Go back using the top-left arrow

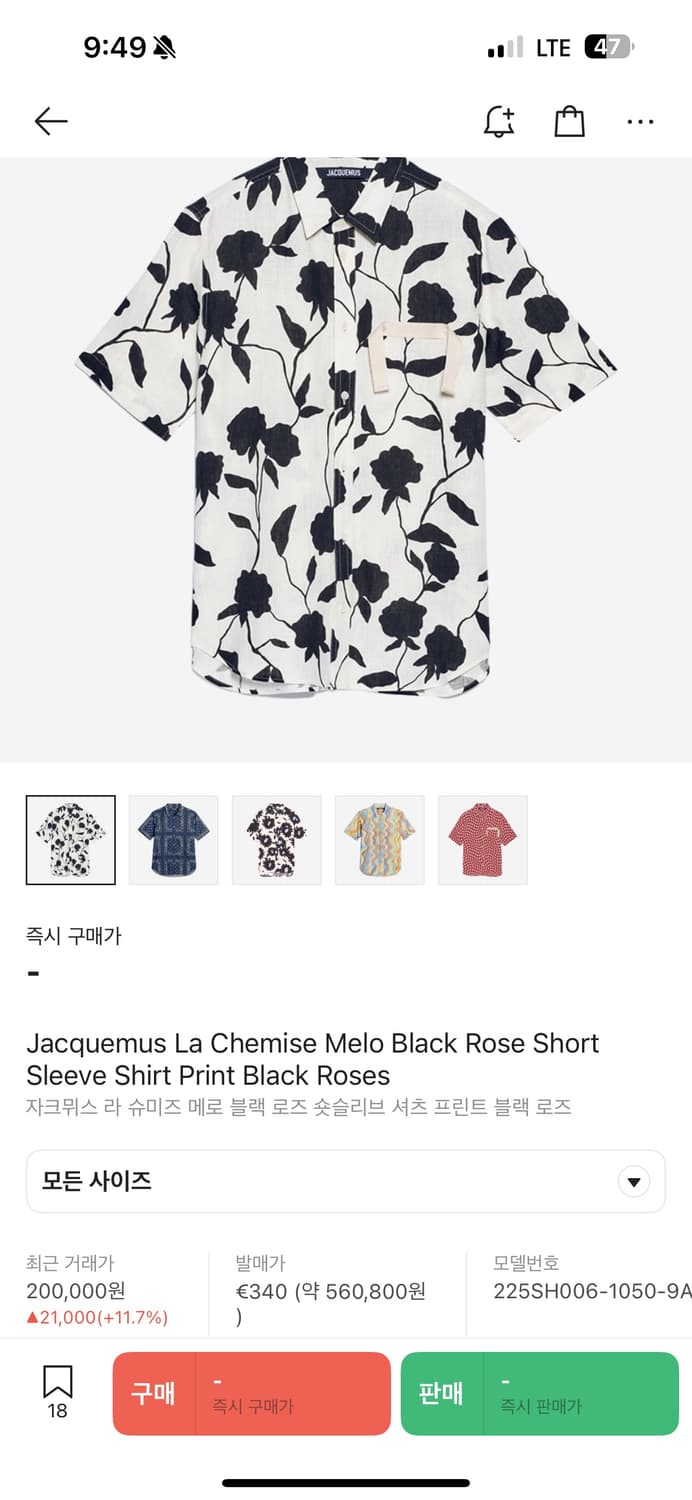tap(51, 122)
